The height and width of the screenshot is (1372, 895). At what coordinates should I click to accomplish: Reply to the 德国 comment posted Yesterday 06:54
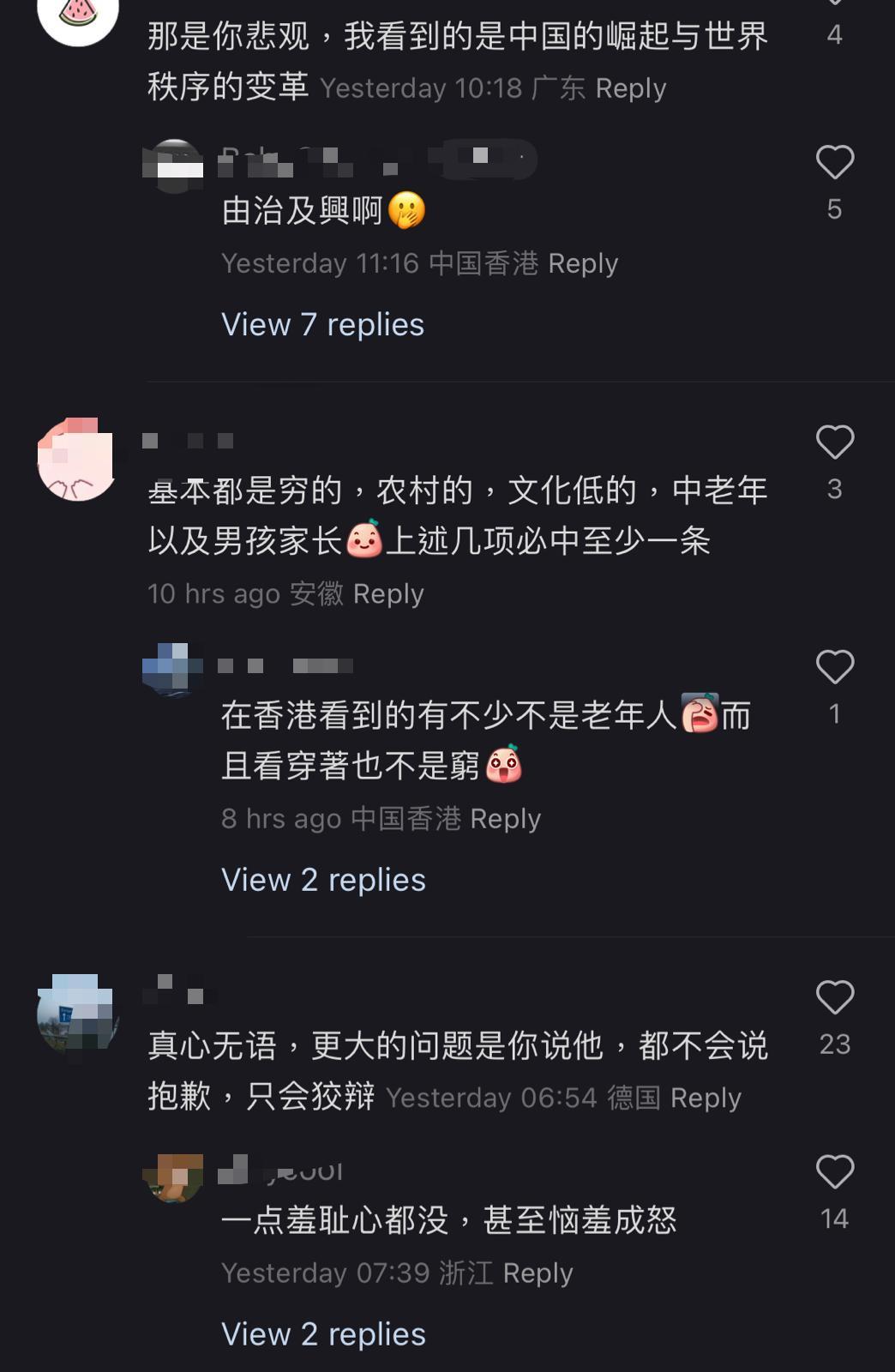[706, 1098]
